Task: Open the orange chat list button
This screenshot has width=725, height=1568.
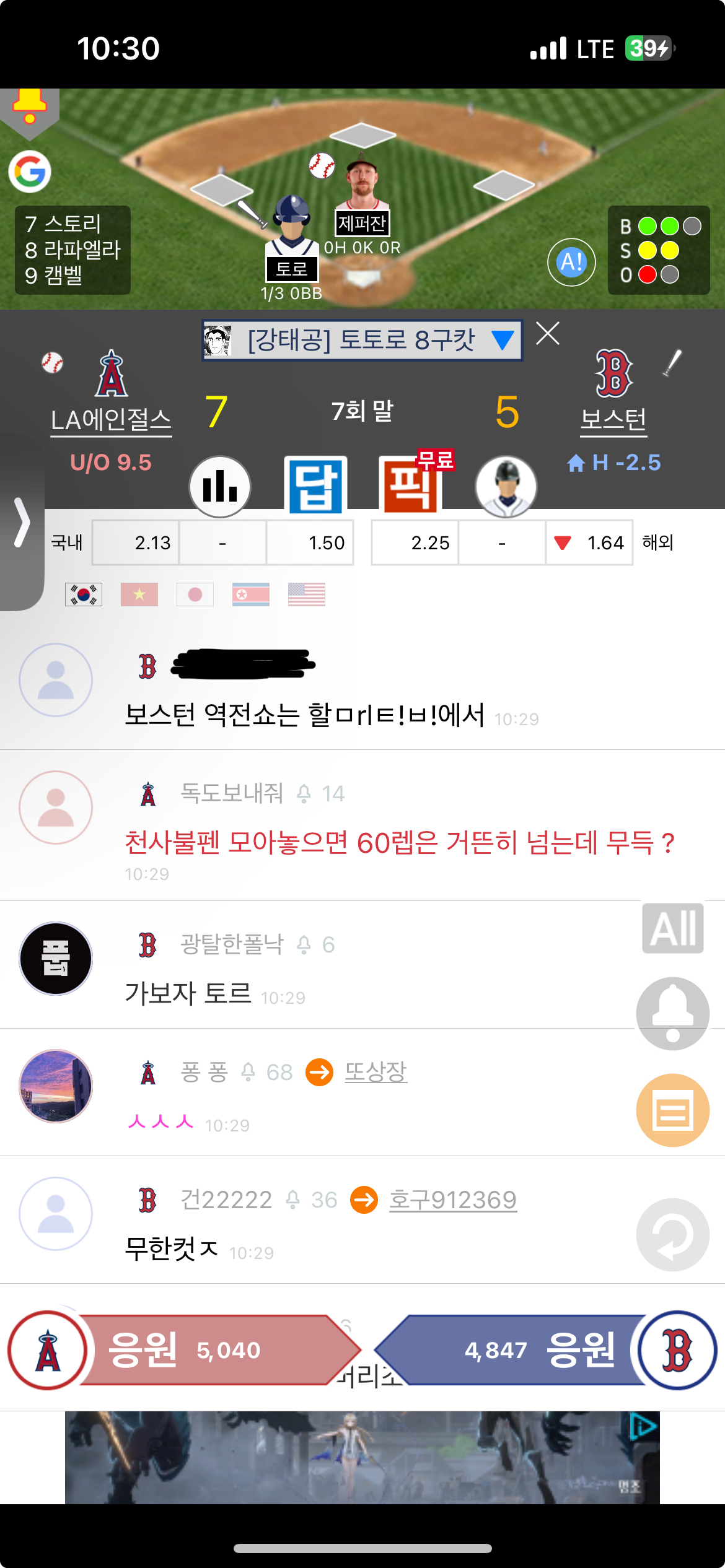Action: [673, 1110]
